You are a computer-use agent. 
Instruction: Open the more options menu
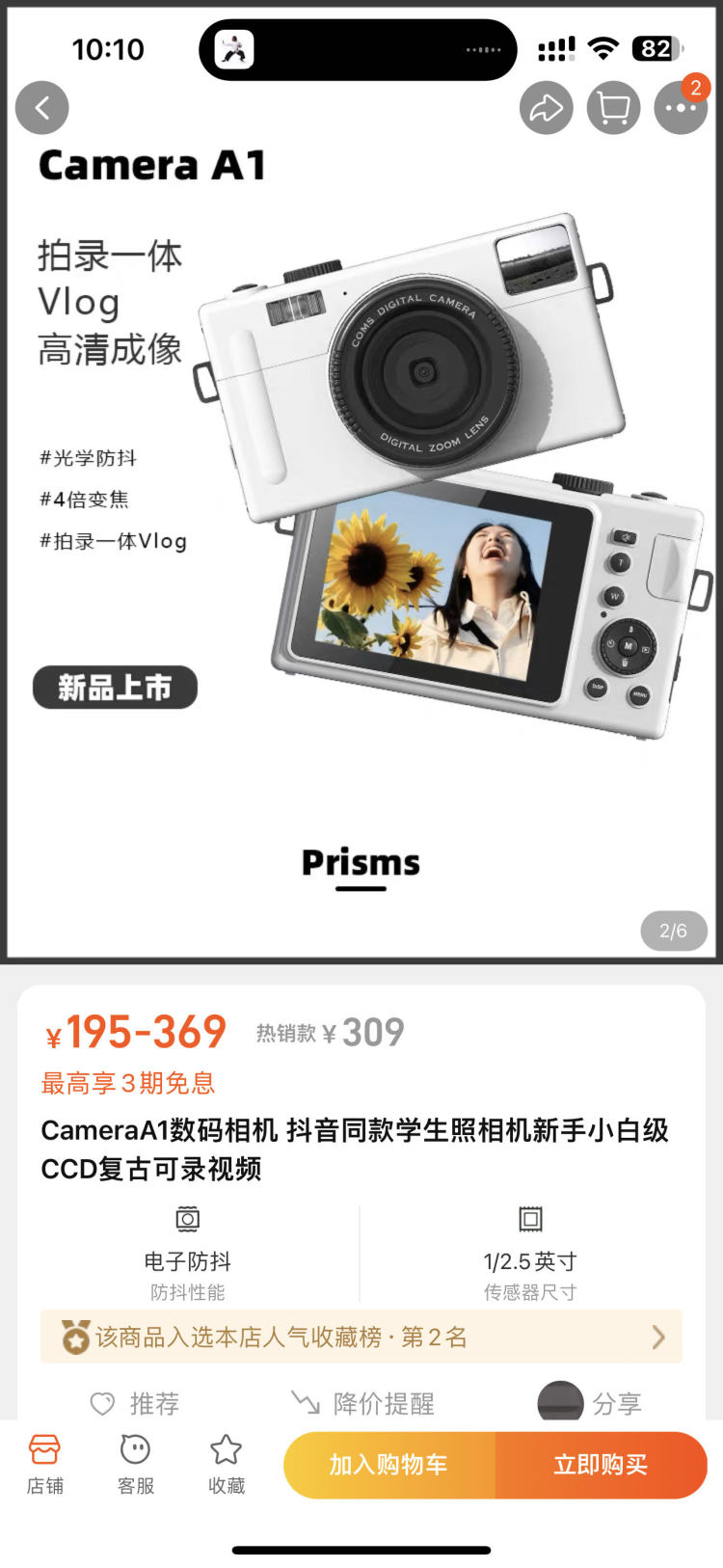pos(681,108)
